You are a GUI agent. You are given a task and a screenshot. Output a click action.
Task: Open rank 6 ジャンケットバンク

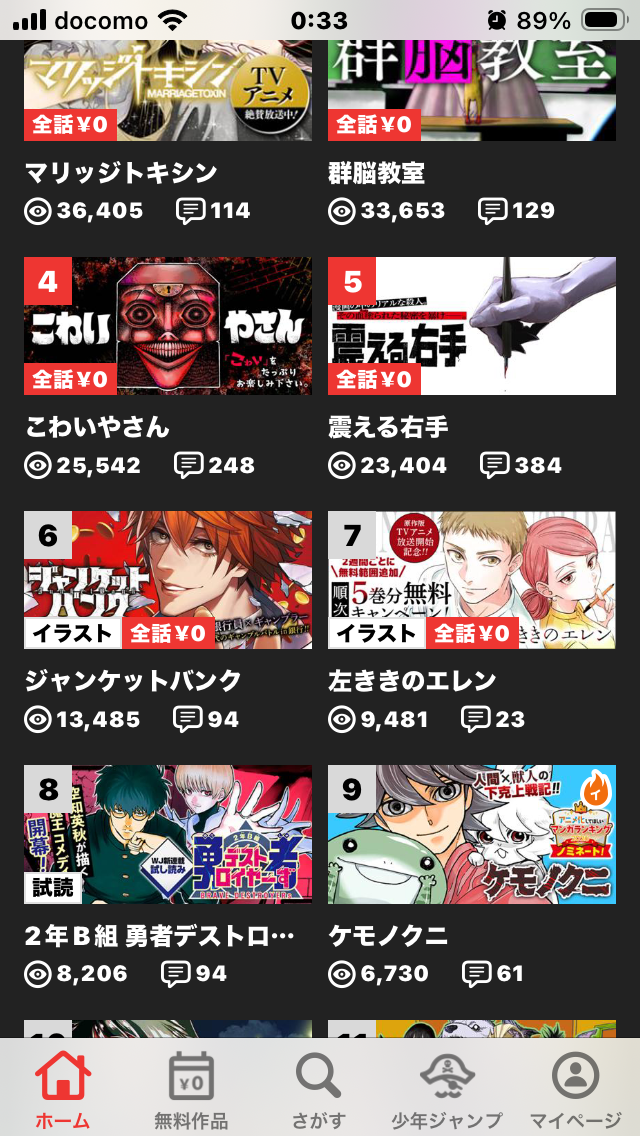pyautogui.click(x=167, y=580)
